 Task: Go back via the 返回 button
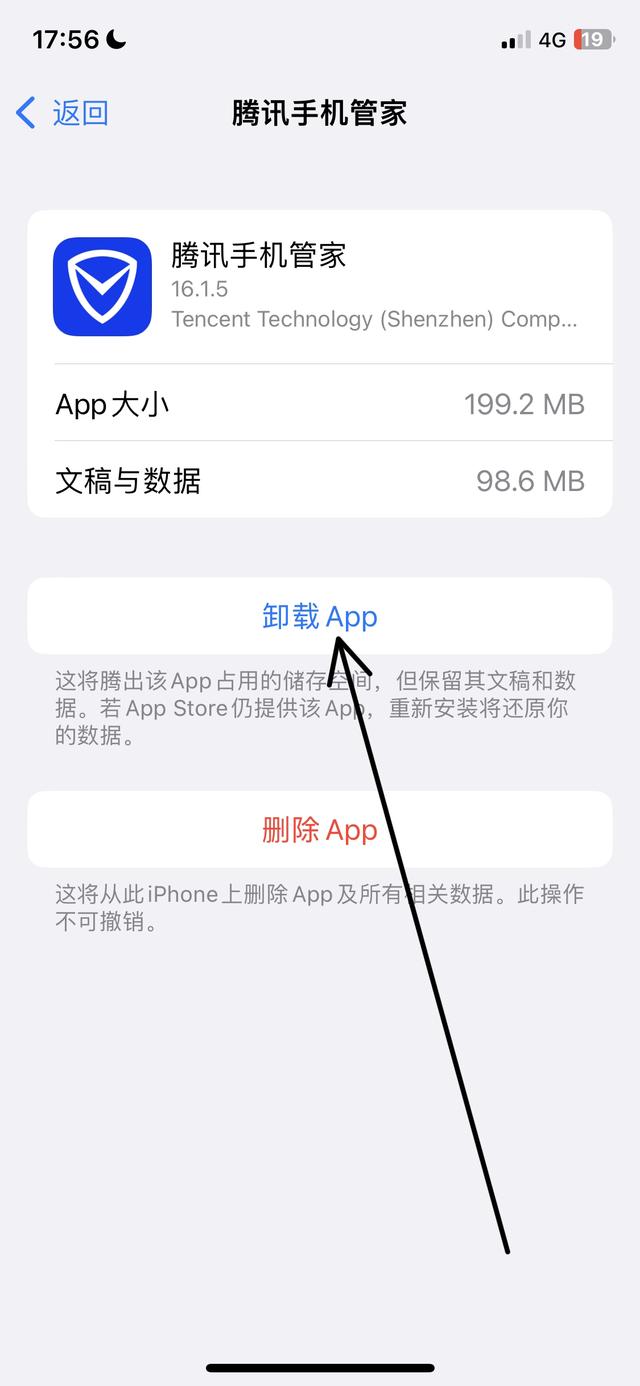(62, 113)
